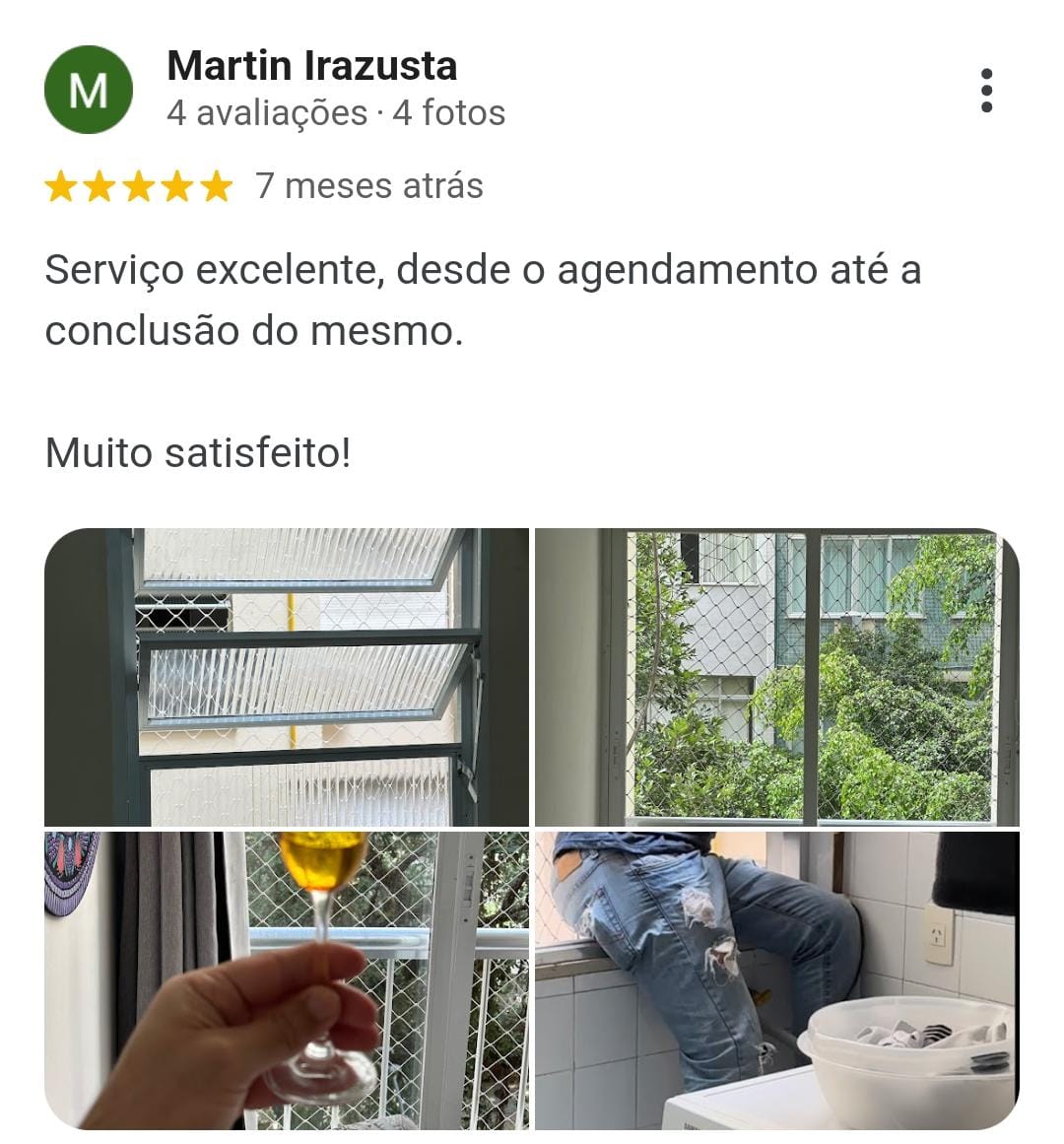Open the photo of hand holding a glass

[x=287, y=980]
